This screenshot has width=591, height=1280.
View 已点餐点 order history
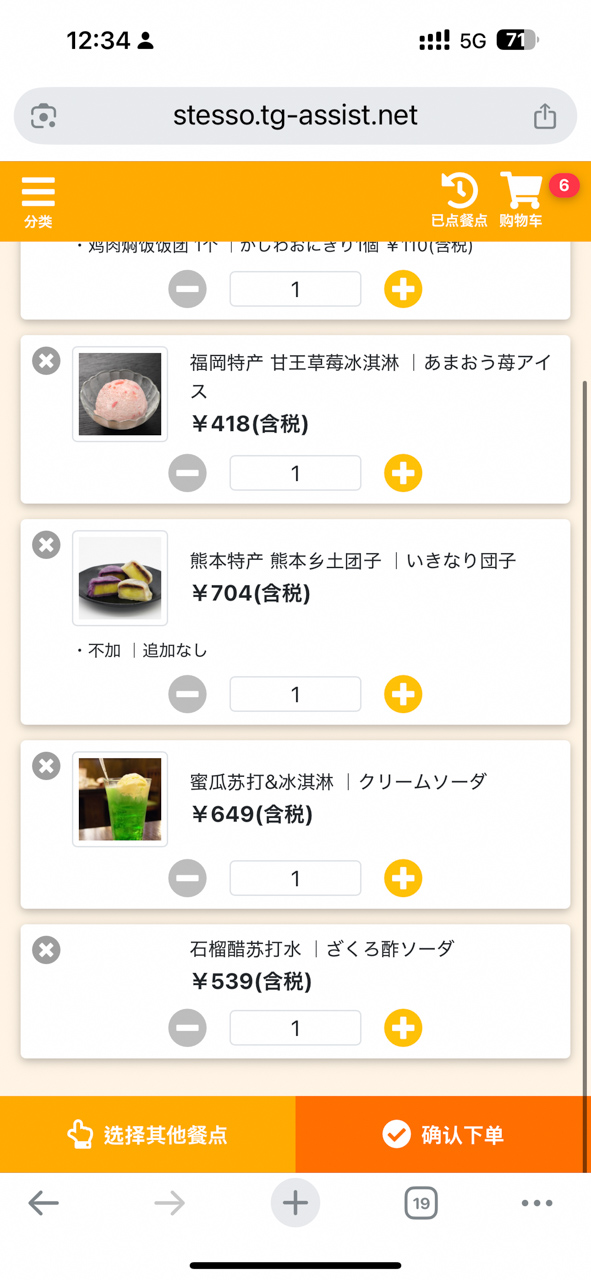coord(459,200)
